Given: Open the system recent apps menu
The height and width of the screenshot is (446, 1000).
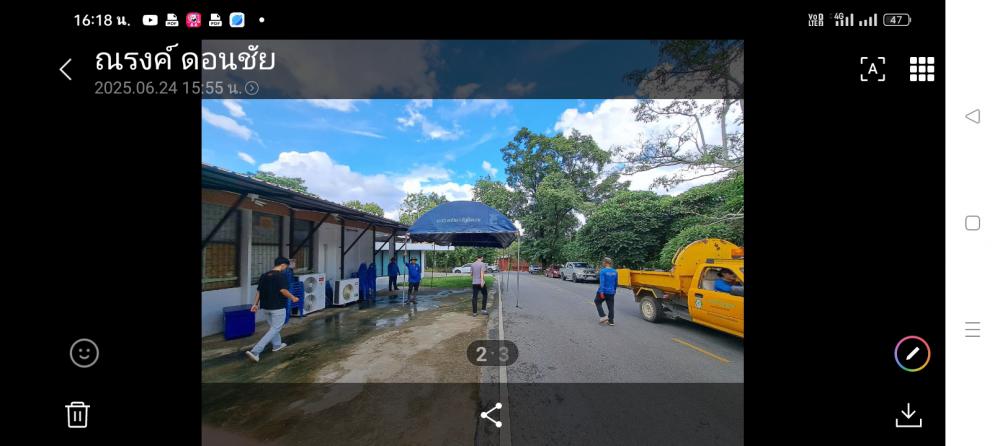Looking at the screenshot, I should click(x=972, y=330).
